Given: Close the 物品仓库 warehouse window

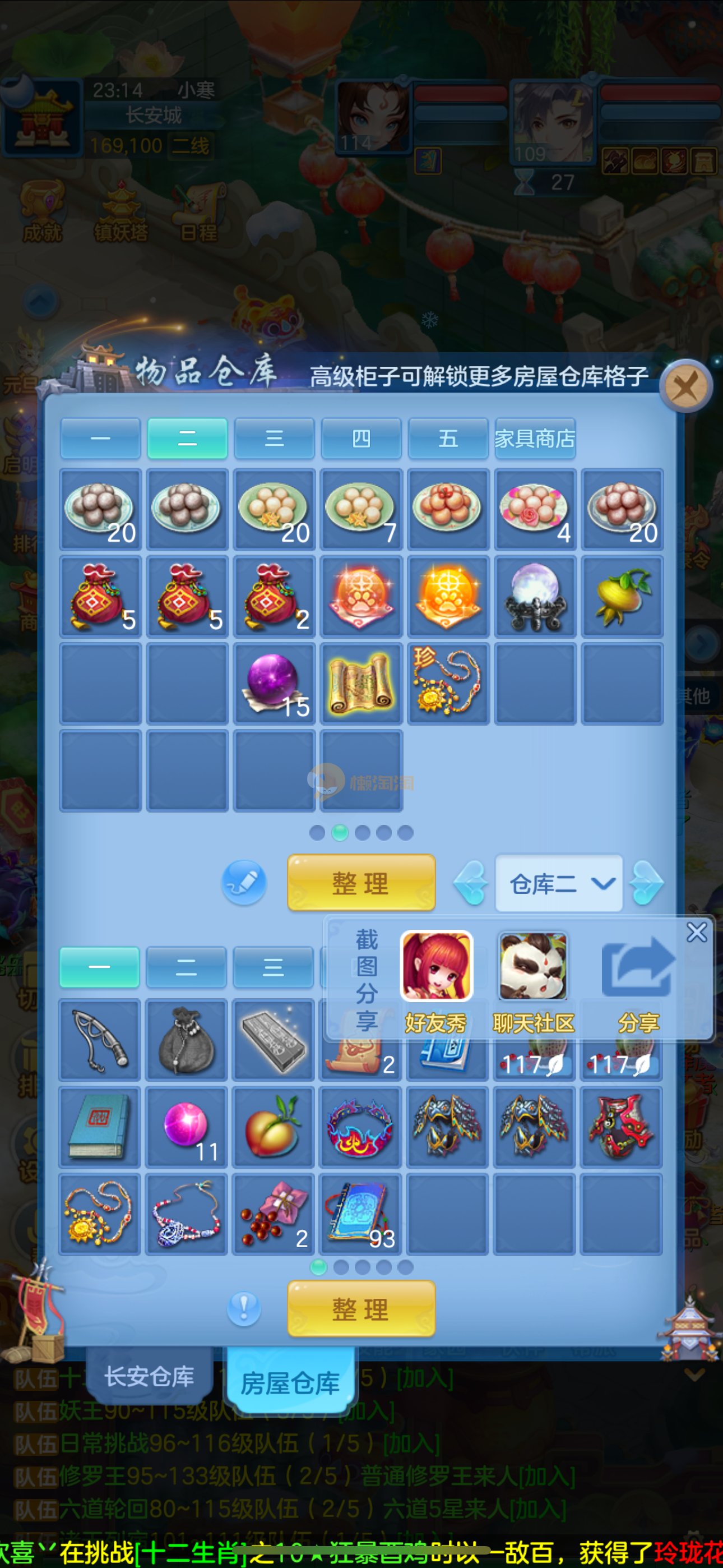Looking at the screenshot, I should click(x=687, y=386).
